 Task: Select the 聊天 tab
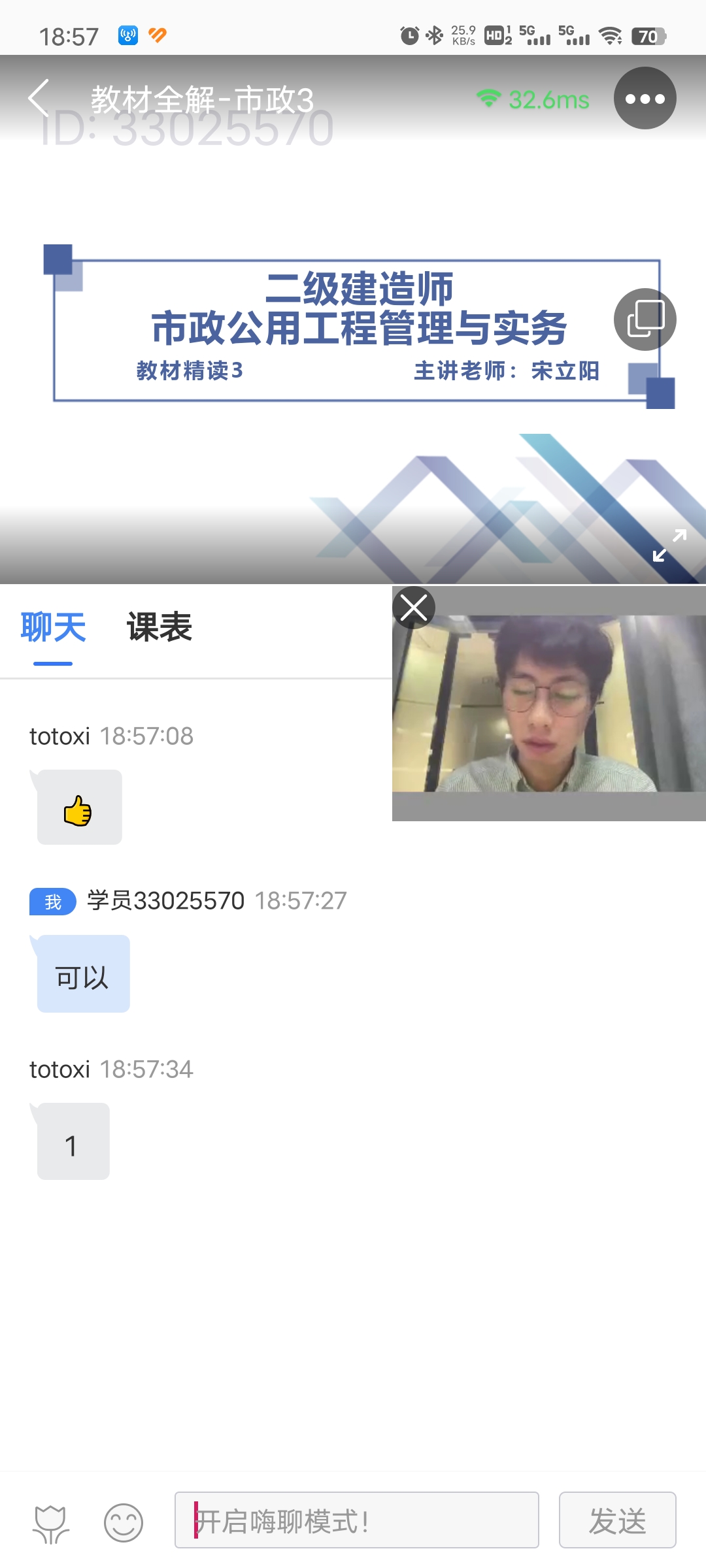point(53,627)
